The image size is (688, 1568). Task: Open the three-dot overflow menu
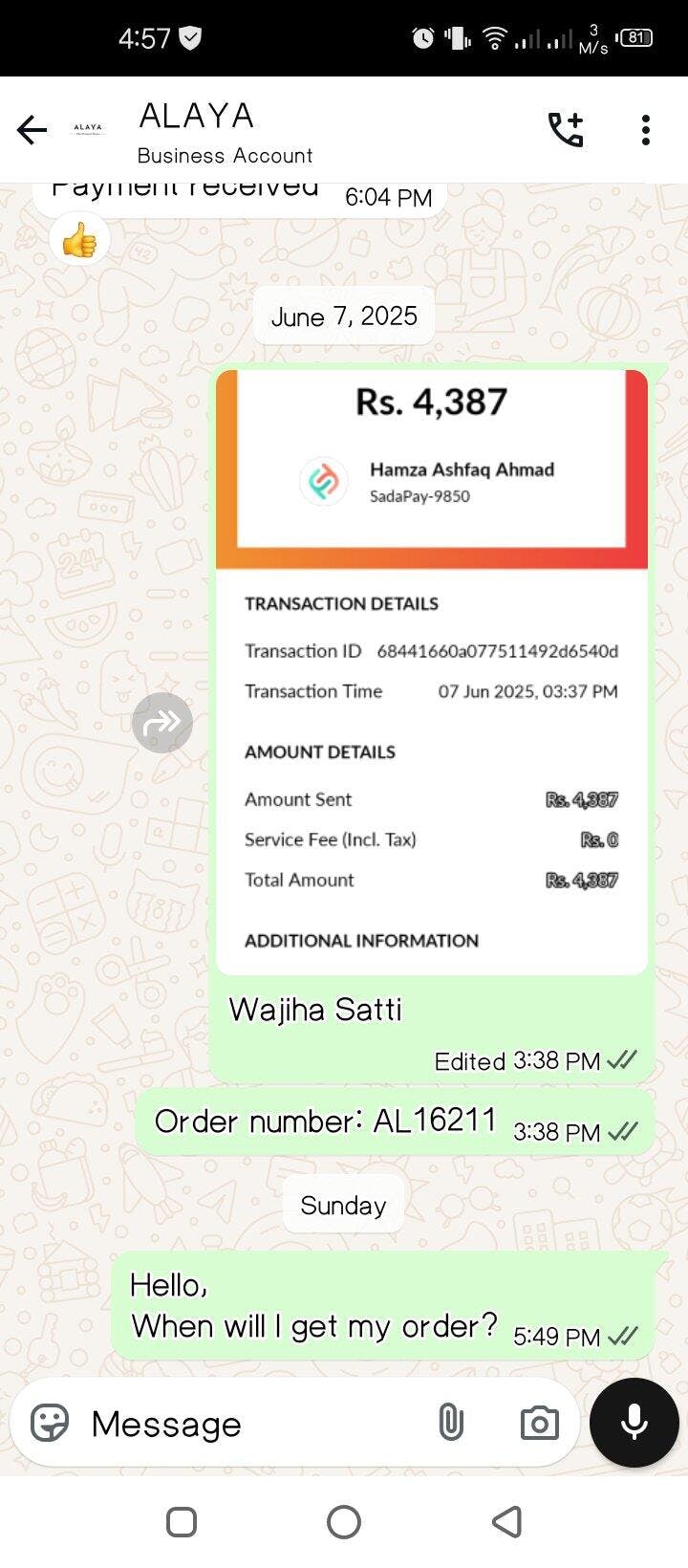pos(646,130)
